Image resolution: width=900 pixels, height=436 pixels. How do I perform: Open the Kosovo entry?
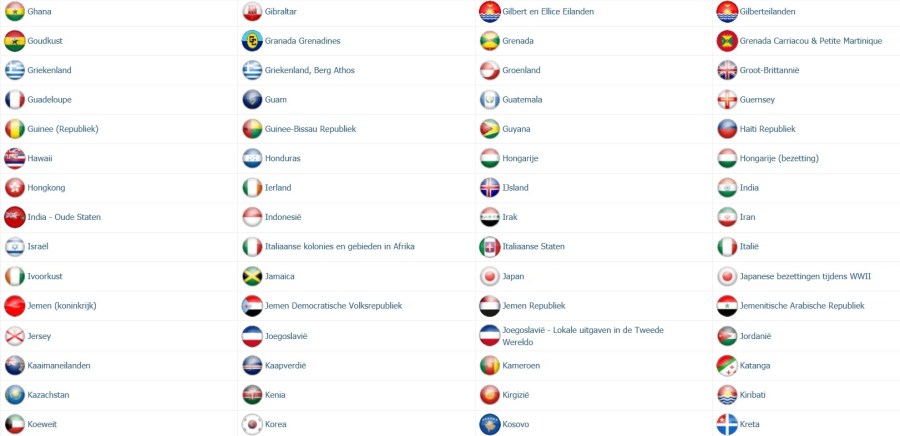pos(518,424)
